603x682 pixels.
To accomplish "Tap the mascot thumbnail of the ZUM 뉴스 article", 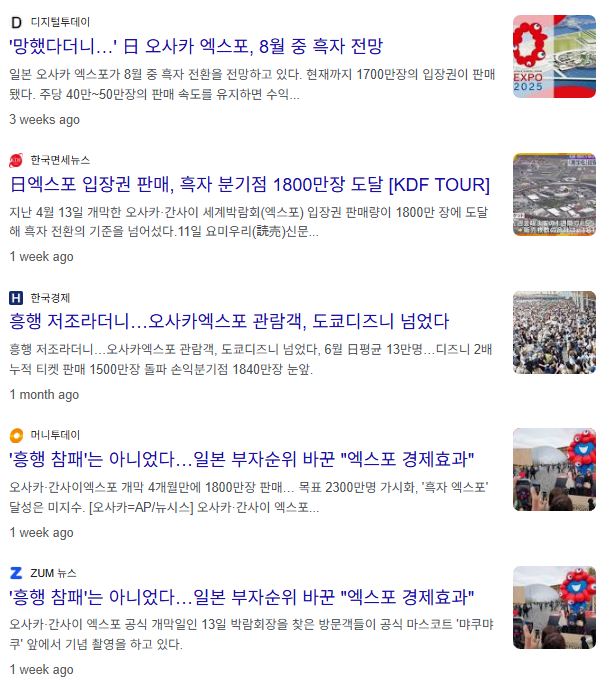I will click(553, 608).
